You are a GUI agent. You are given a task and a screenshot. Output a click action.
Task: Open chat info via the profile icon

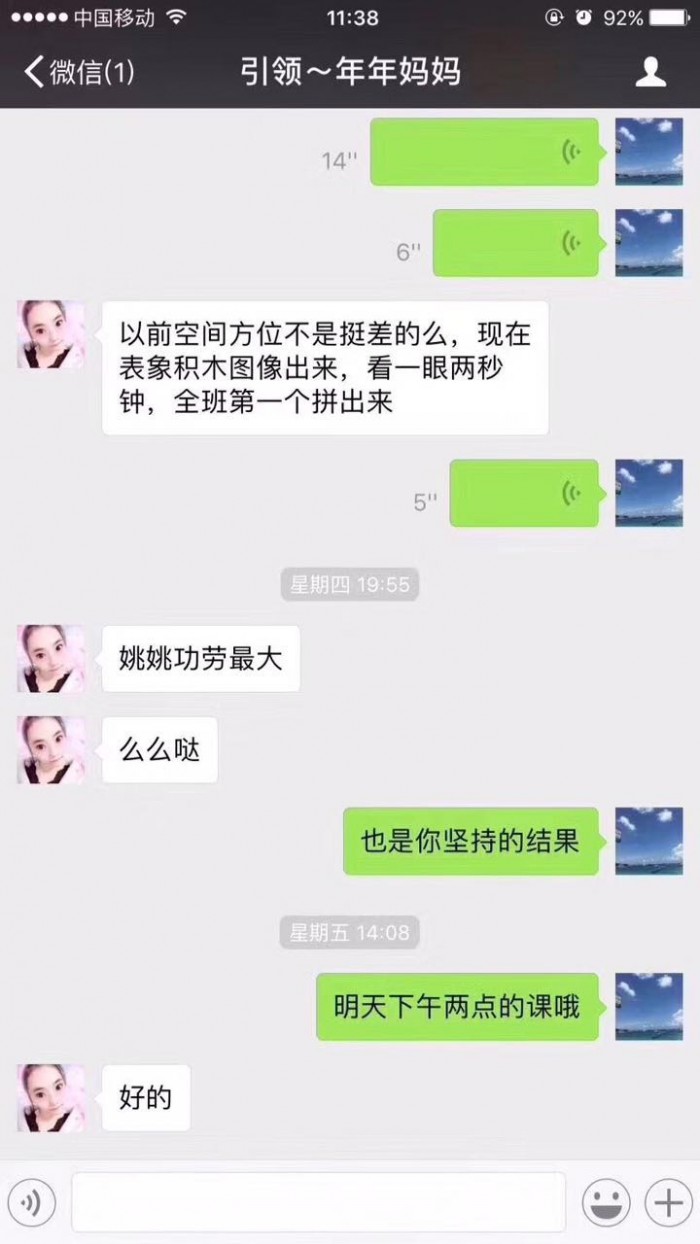click(651, 72)
